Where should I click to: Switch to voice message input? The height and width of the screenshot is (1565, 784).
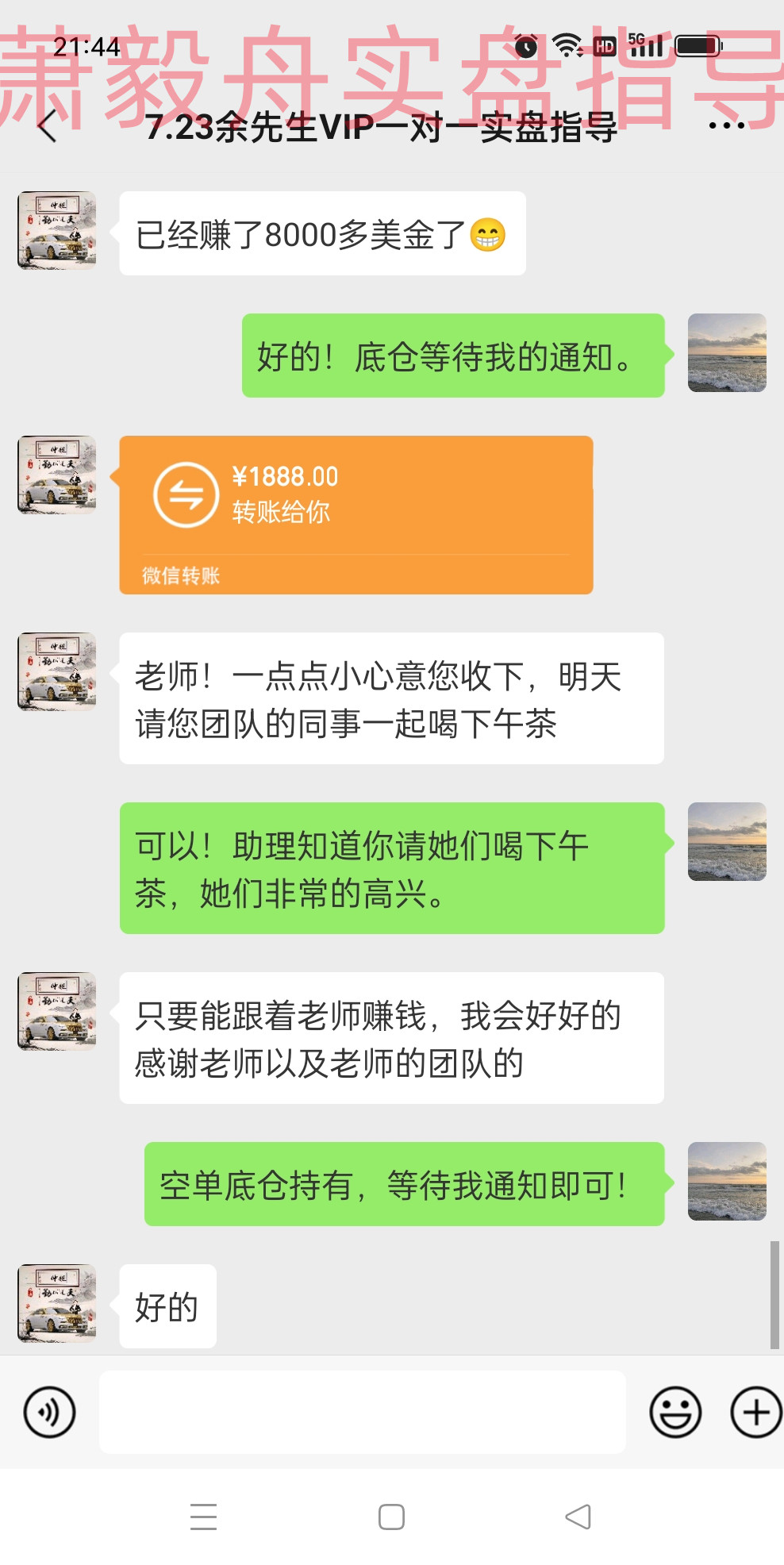click(49, 1412)
